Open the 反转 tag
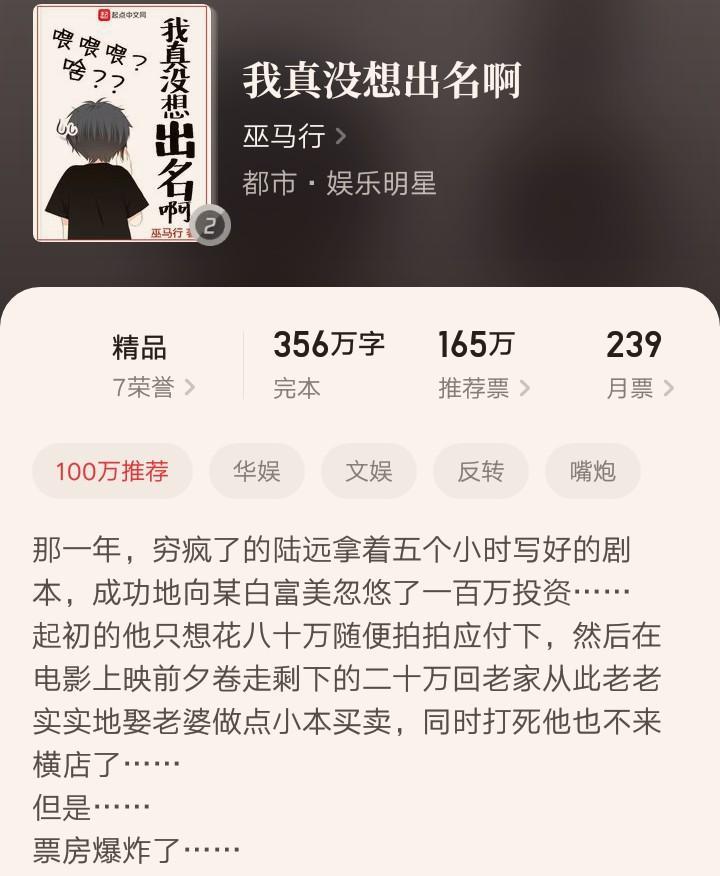 click(x=480, y=472)
